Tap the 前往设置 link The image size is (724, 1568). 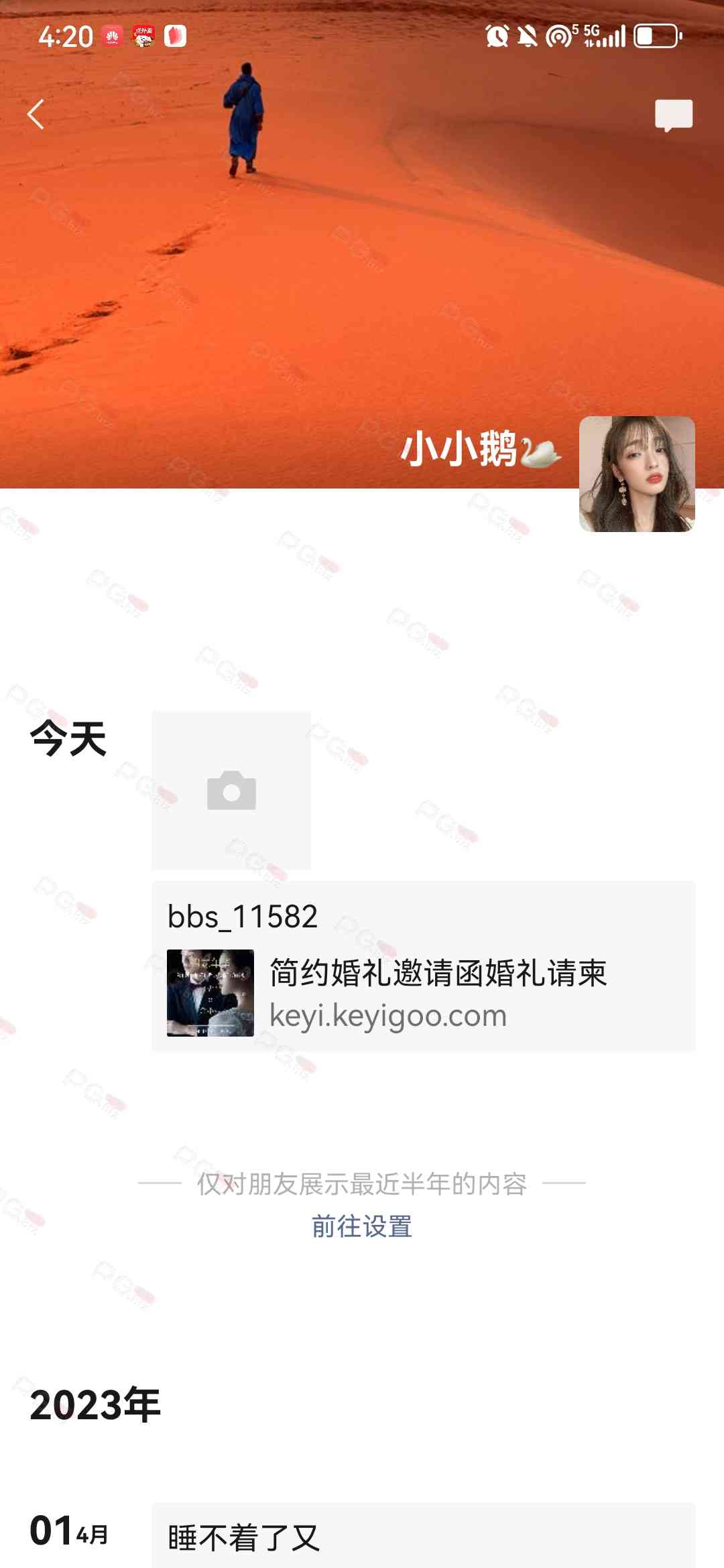click(362, 1226)
